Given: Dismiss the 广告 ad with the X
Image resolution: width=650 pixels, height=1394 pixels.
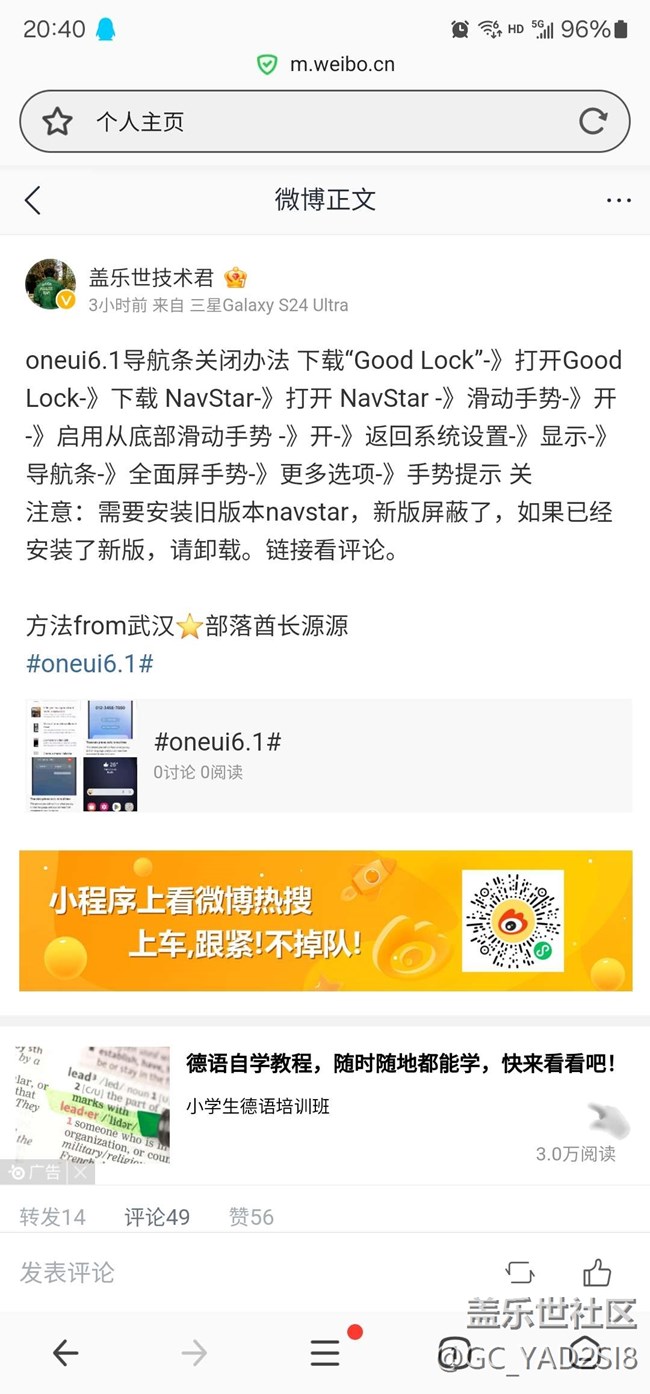Looking at the screenshot, I should 81,1173.
